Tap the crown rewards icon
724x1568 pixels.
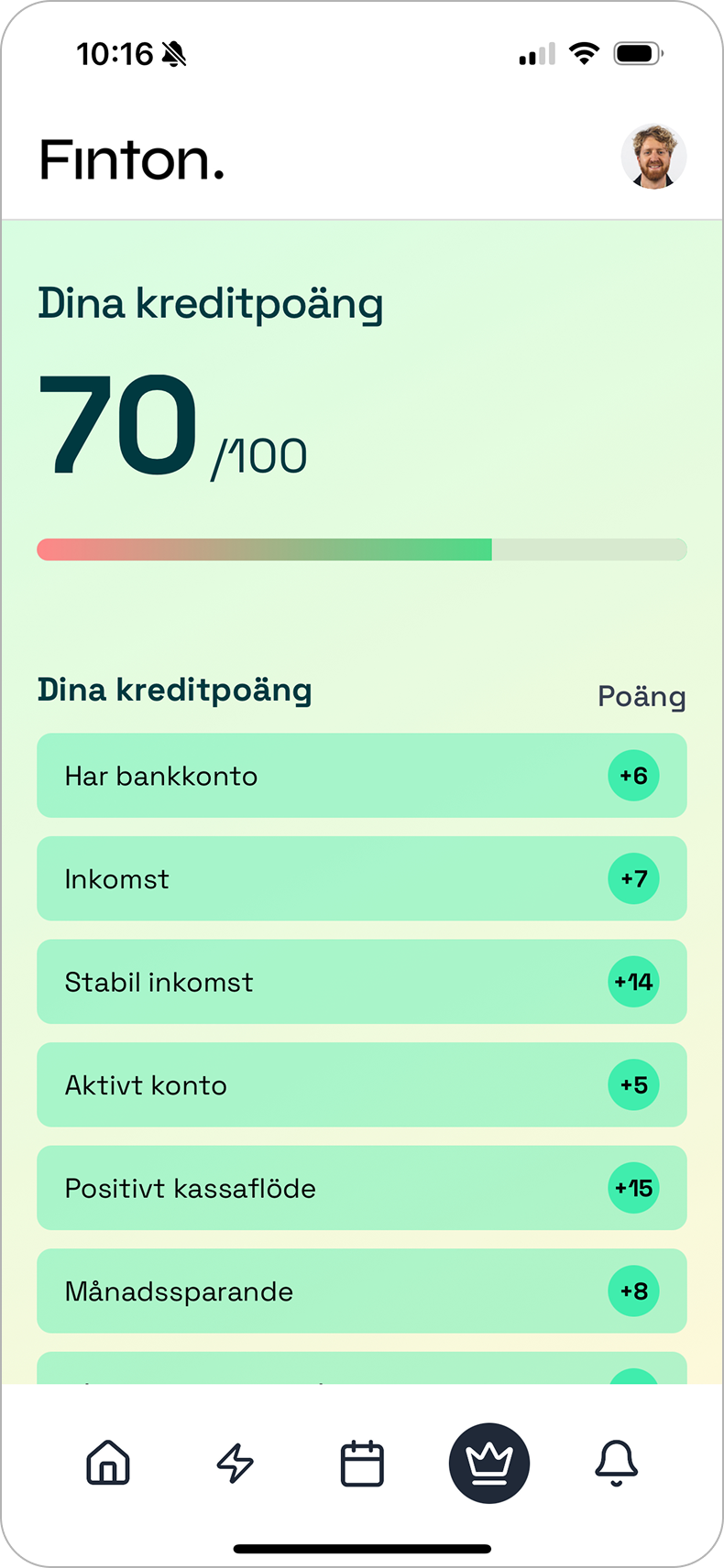tap(488, 1463)
